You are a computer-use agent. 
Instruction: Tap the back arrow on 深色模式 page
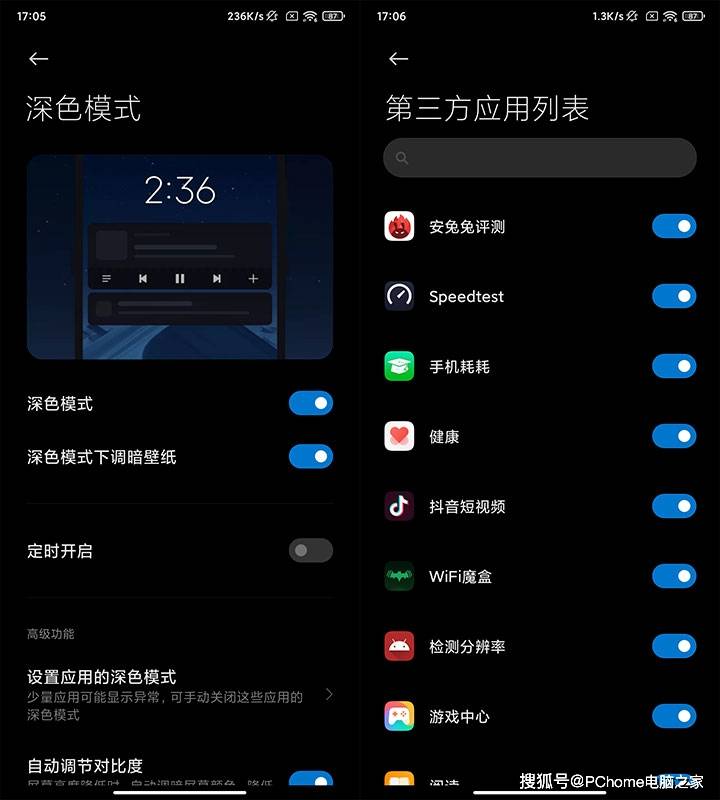[38, 59]
